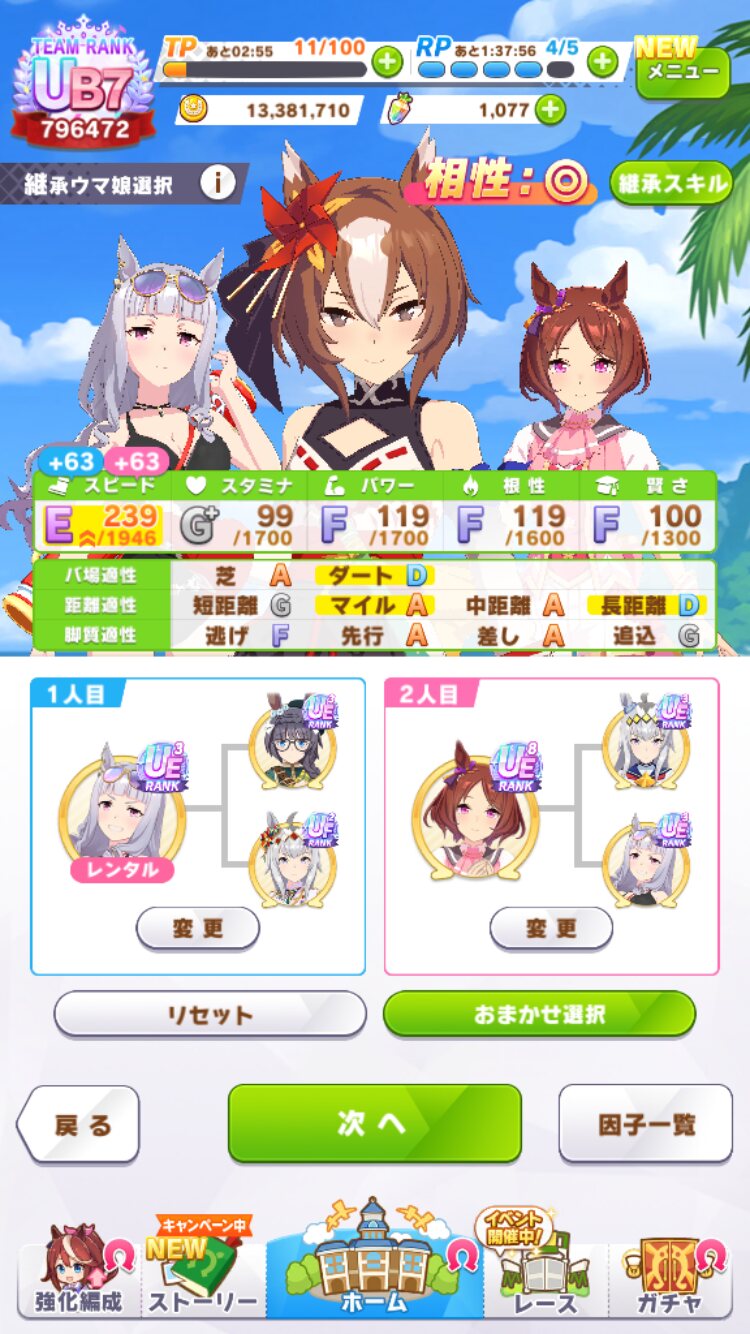Tap the plus button to refill TP
This screenshot has height=1334, width=750.
pyautogui.click(x=387, y=62)
